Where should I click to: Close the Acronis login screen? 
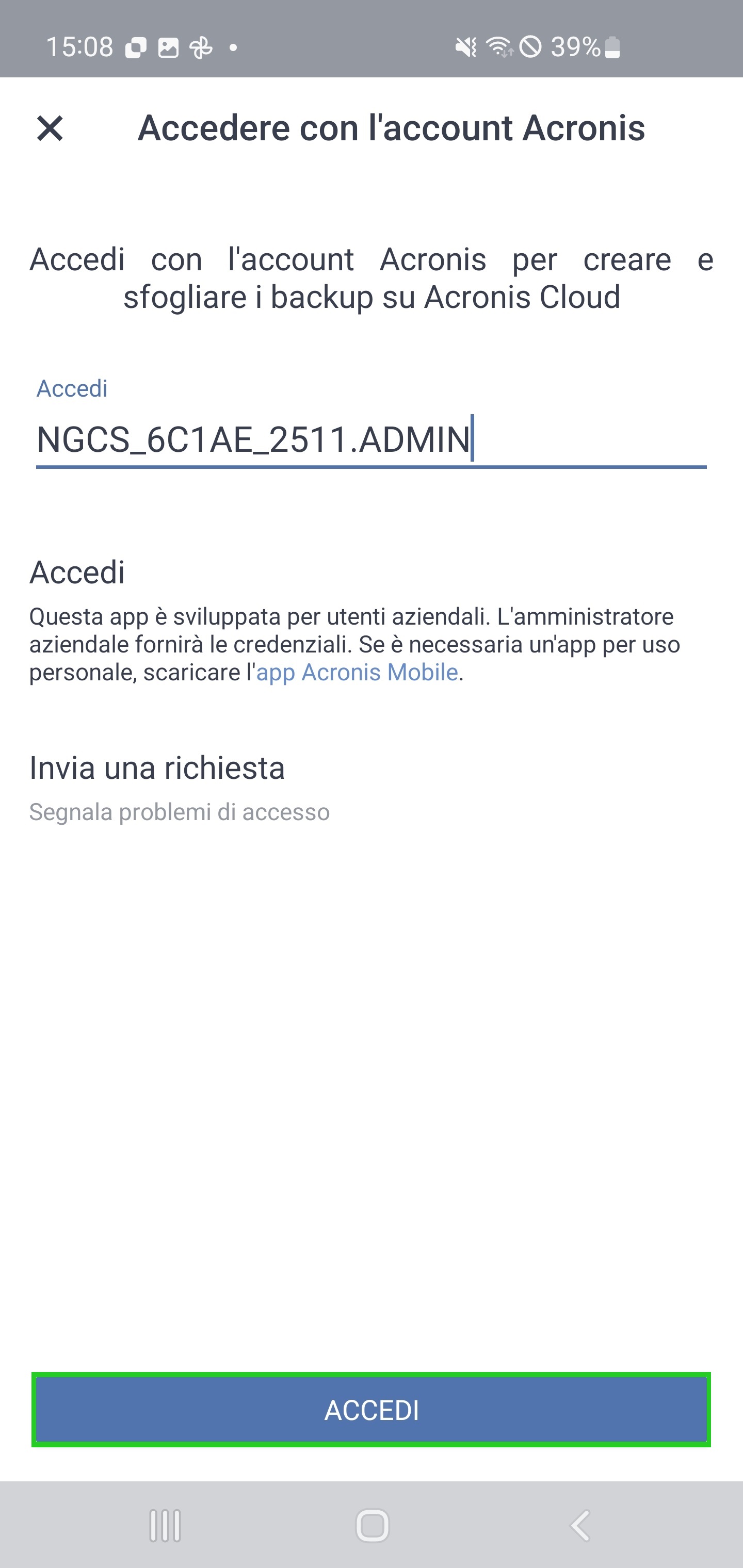50,128
